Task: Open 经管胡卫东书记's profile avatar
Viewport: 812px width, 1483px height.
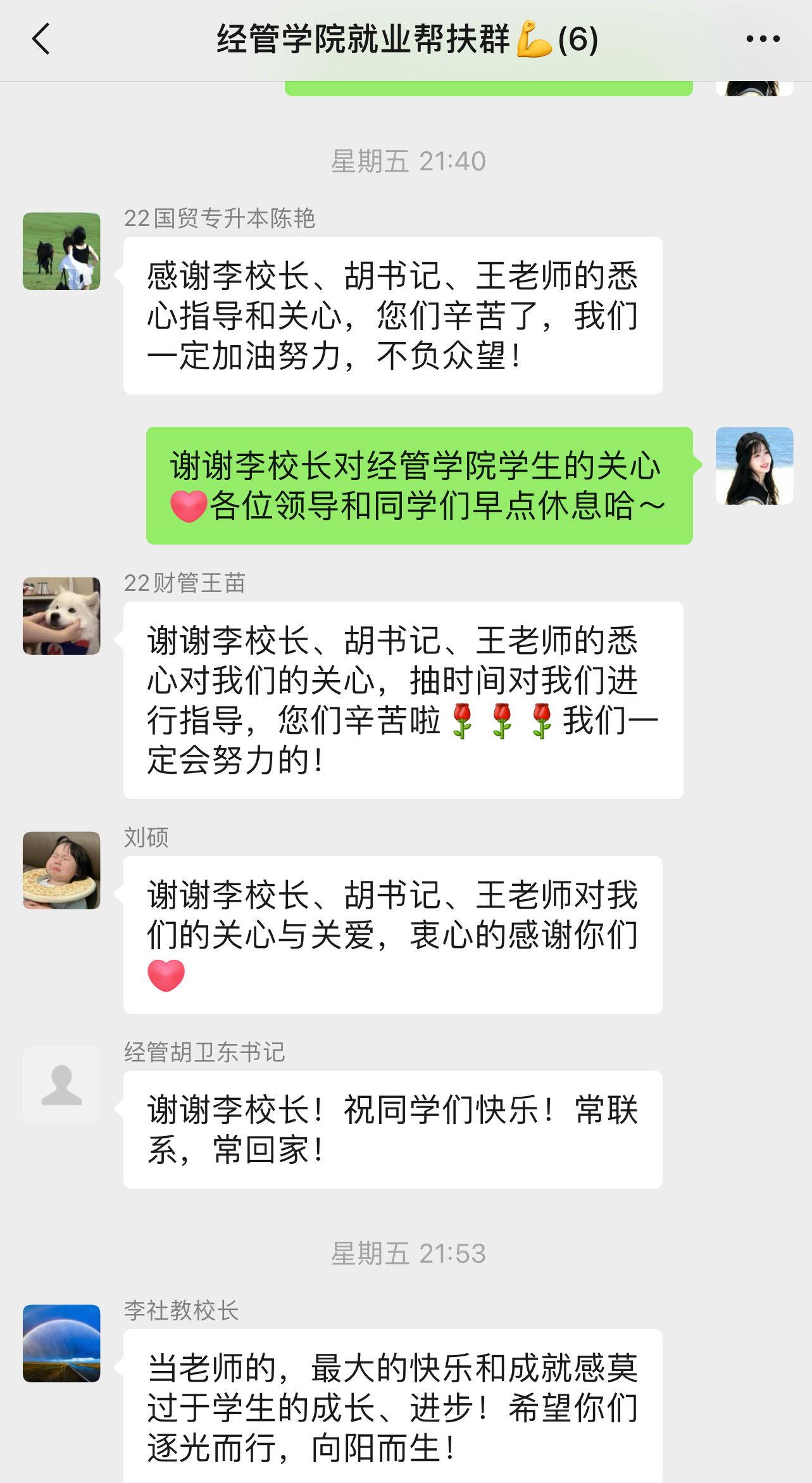Action: coord(61,1085)
